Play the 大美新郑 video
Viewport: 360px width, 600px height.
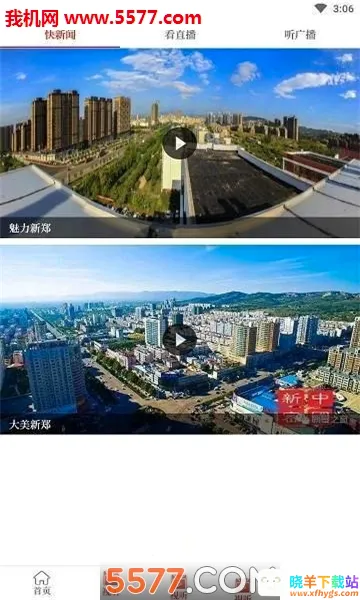tap(179, 340)
